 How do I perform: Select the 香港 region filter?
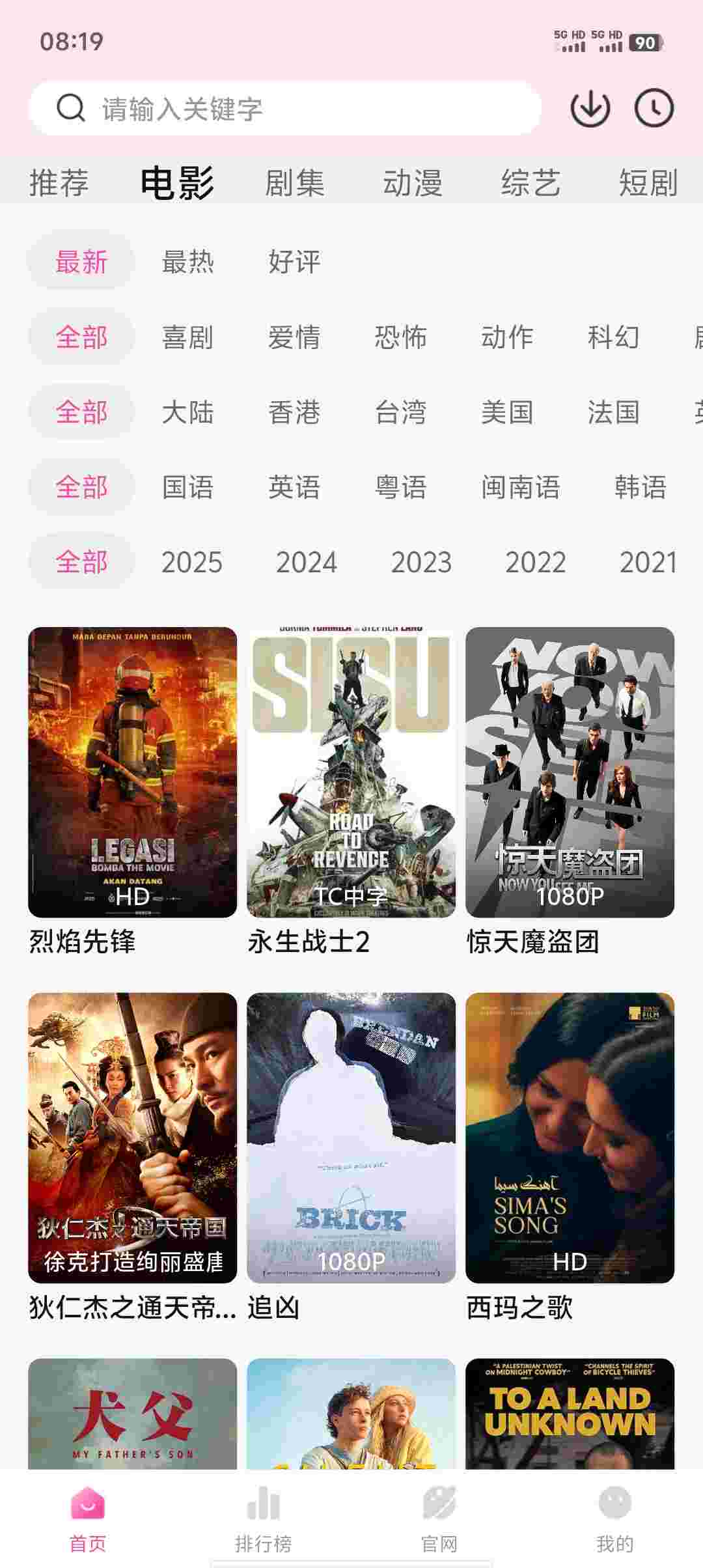pyautogui.click(x=294, y=412)
